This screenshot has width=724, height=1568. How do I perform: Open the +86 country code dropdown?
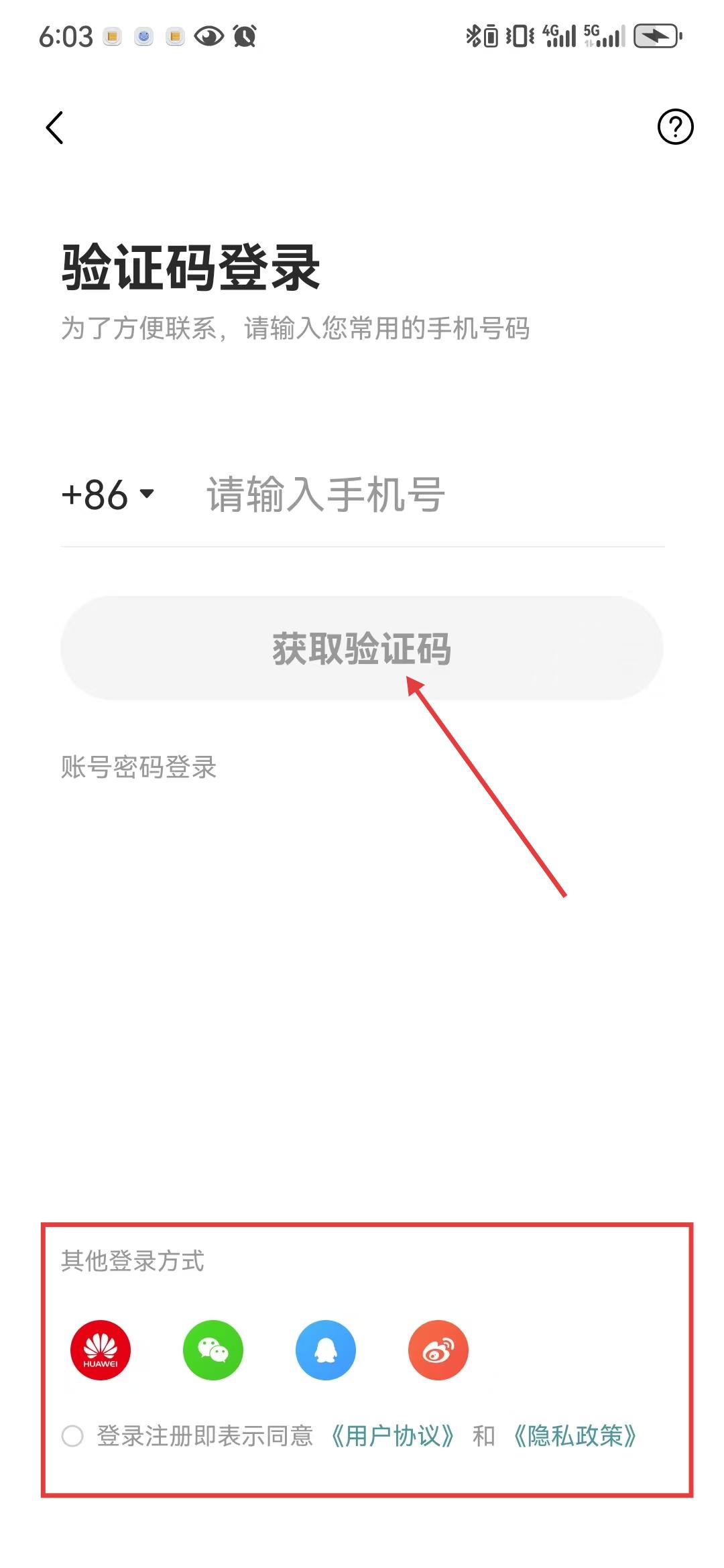coord(109,495)
